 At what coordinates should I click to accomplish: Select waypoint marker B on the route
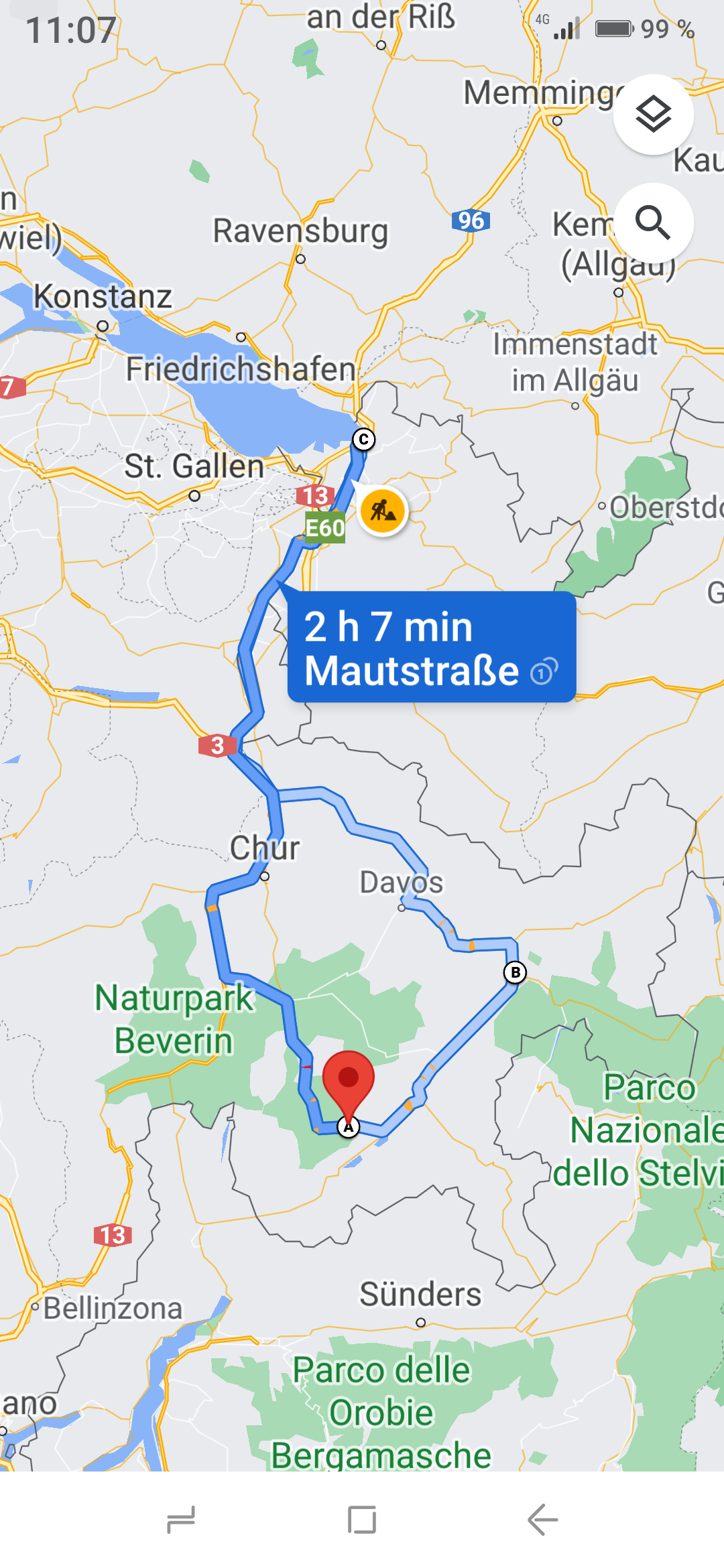[515, 972]
